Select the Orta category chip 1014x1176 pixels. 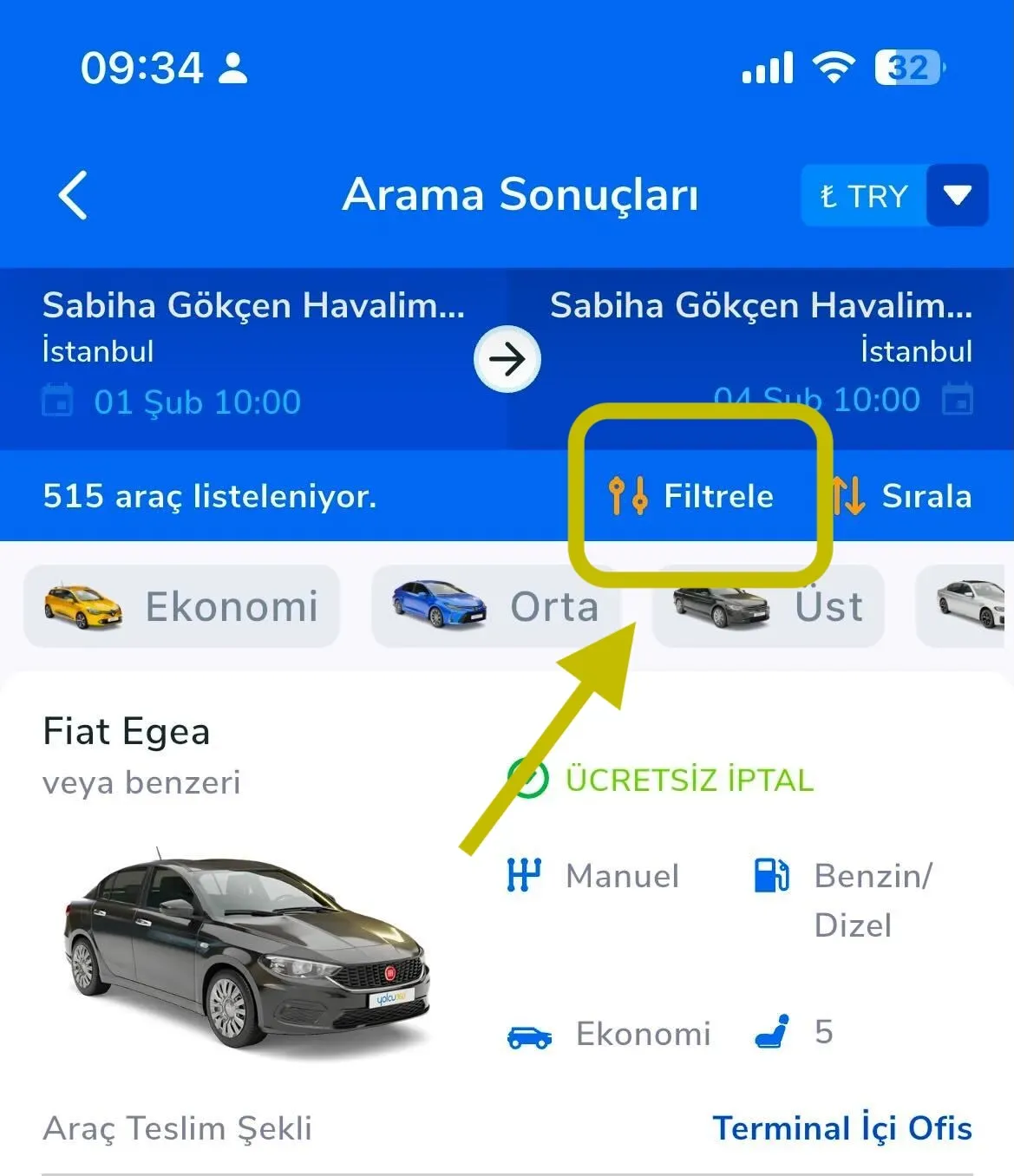click(x=494, y=606)
